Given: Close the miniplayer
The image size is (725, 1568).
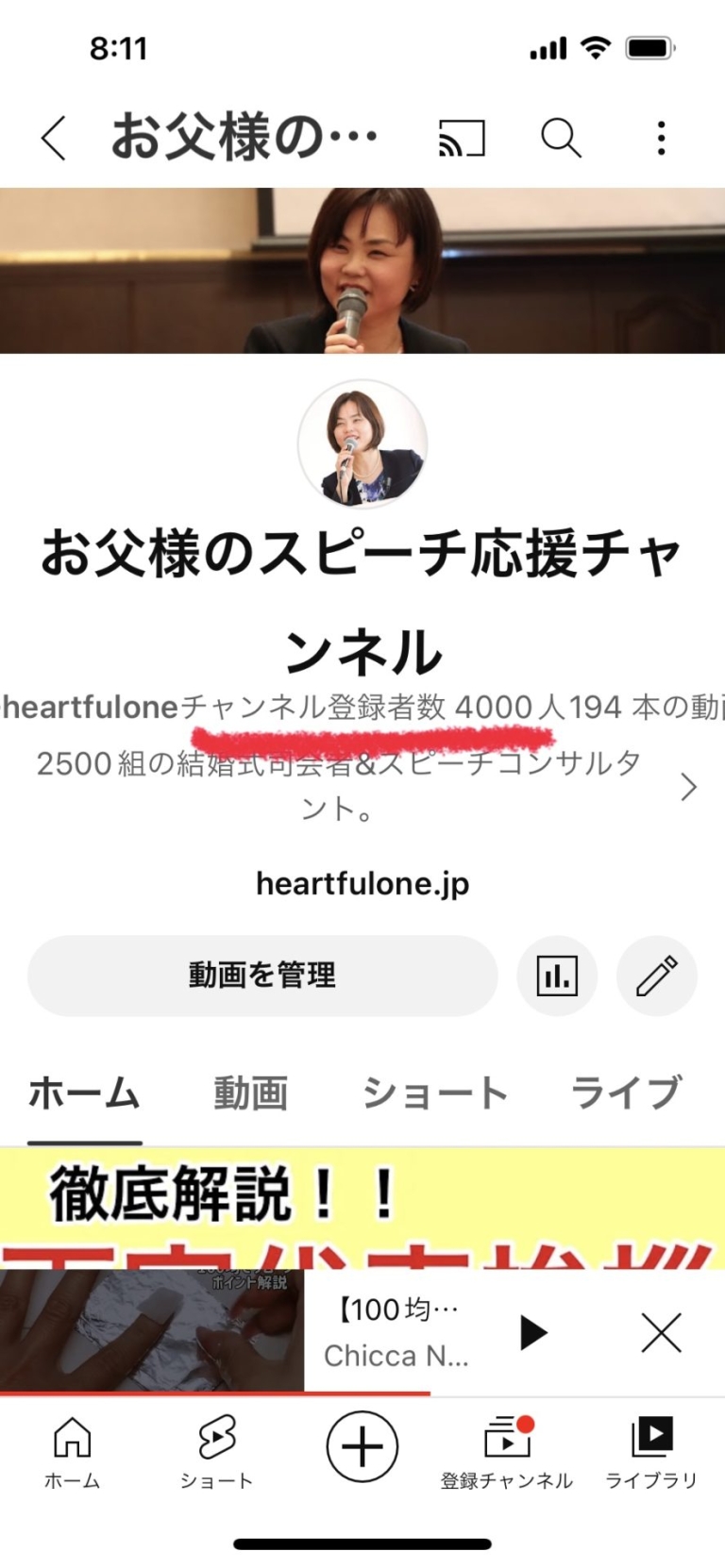Looking at the screenshot, I should [661, 1332].
